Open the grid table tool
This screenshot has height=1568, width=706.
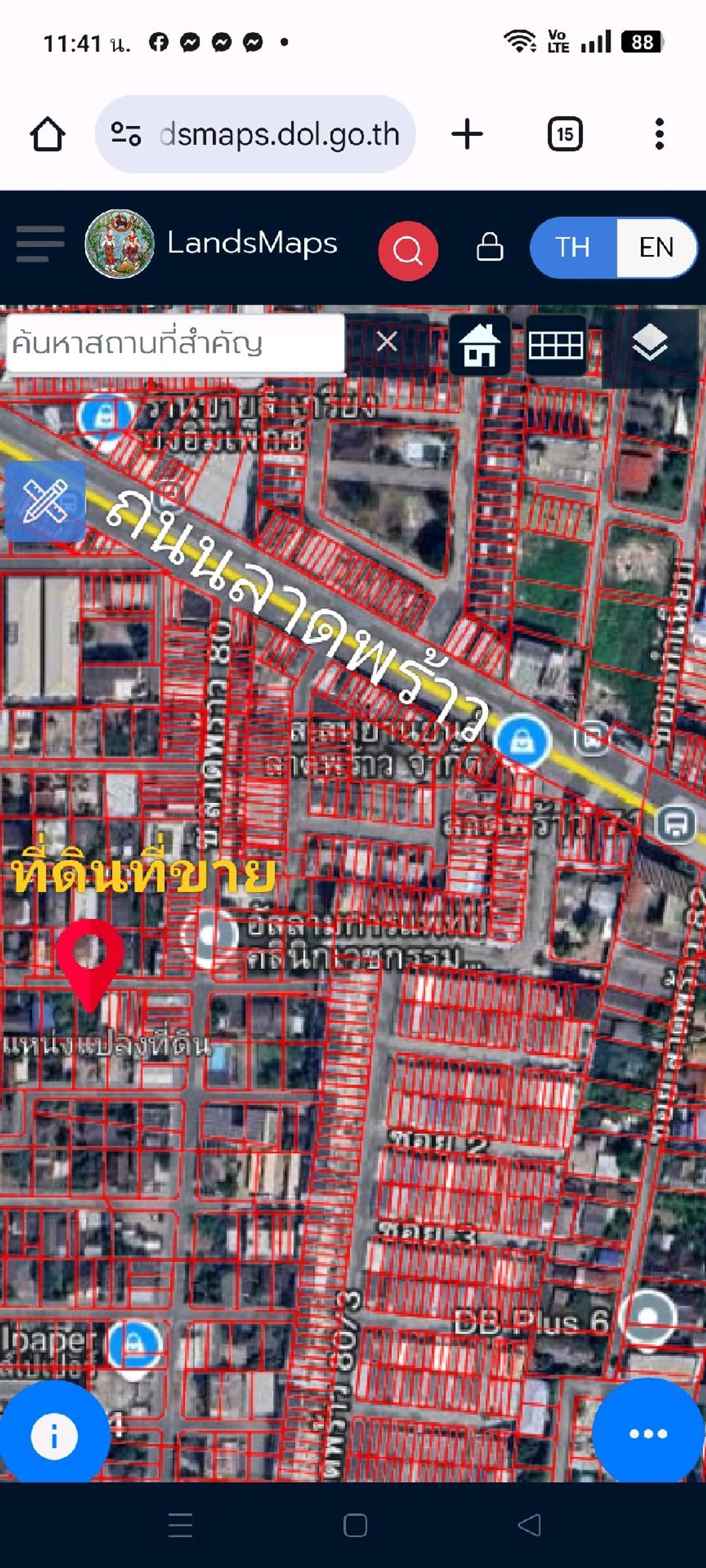pyautogui.click(x=555, y=345)
